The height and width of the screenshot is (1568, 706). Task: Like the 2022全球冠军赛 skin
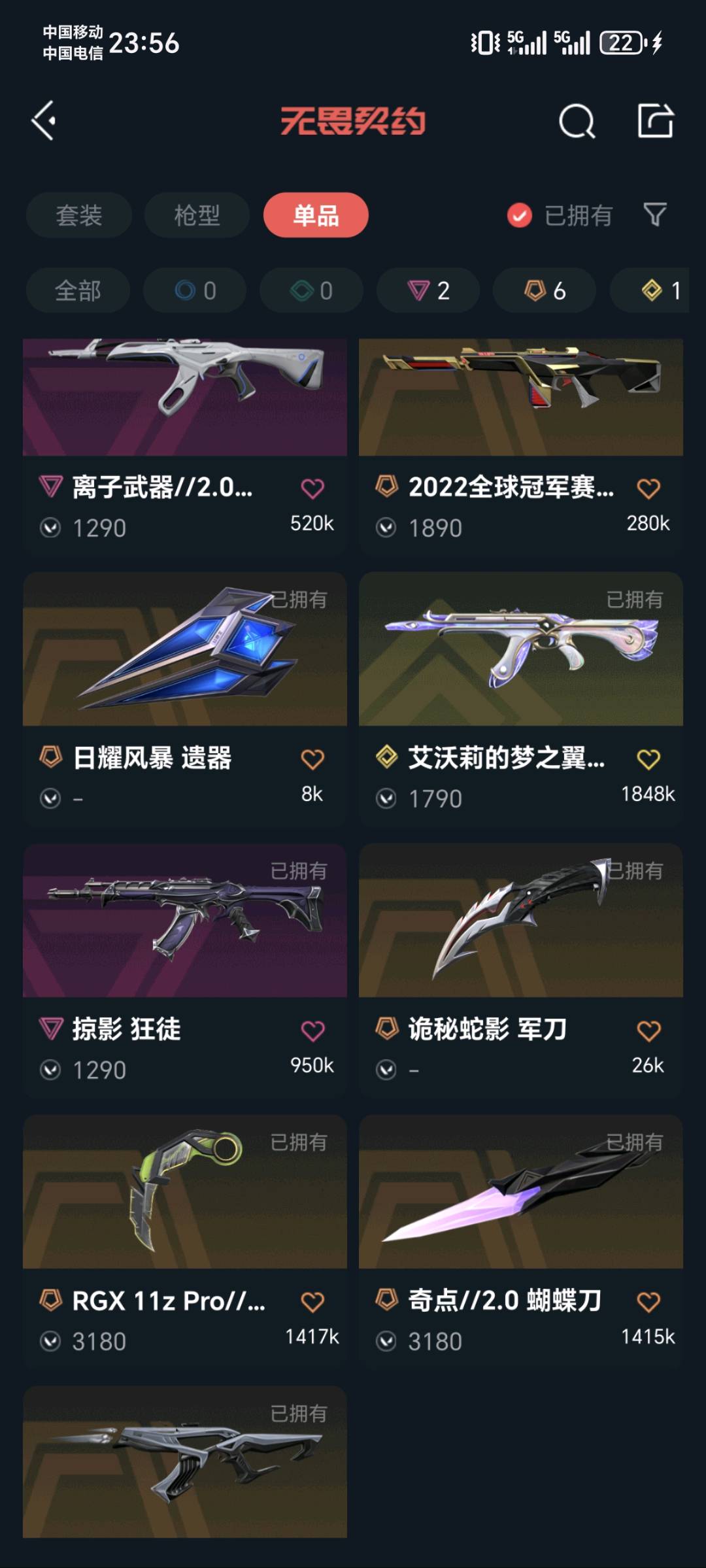pyautogui.click(x=648, y=488)
